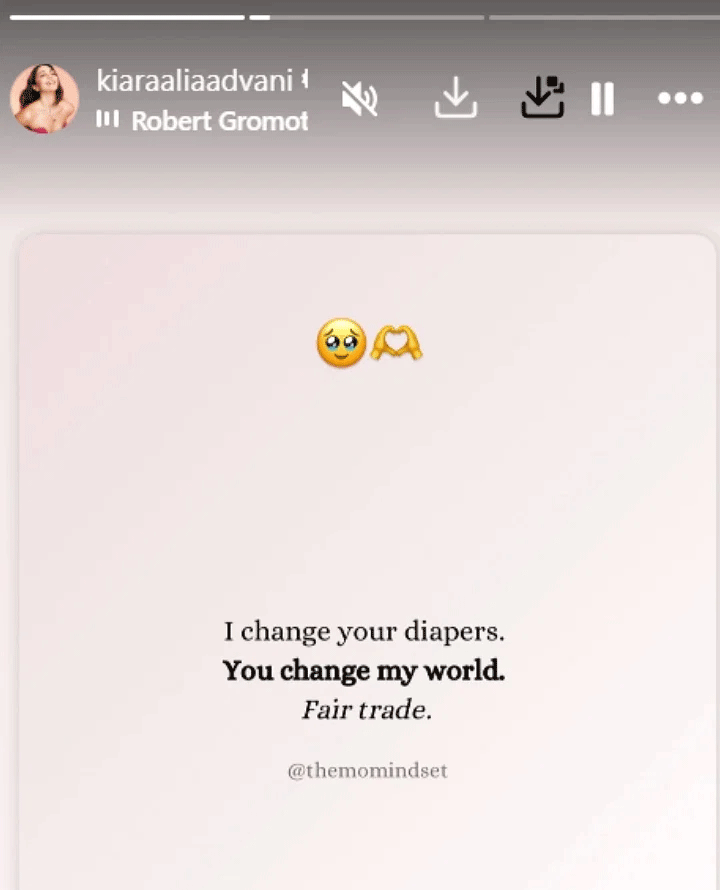
Task: Tap the kiaraaliaadvani username
Action: pos(194,80)
